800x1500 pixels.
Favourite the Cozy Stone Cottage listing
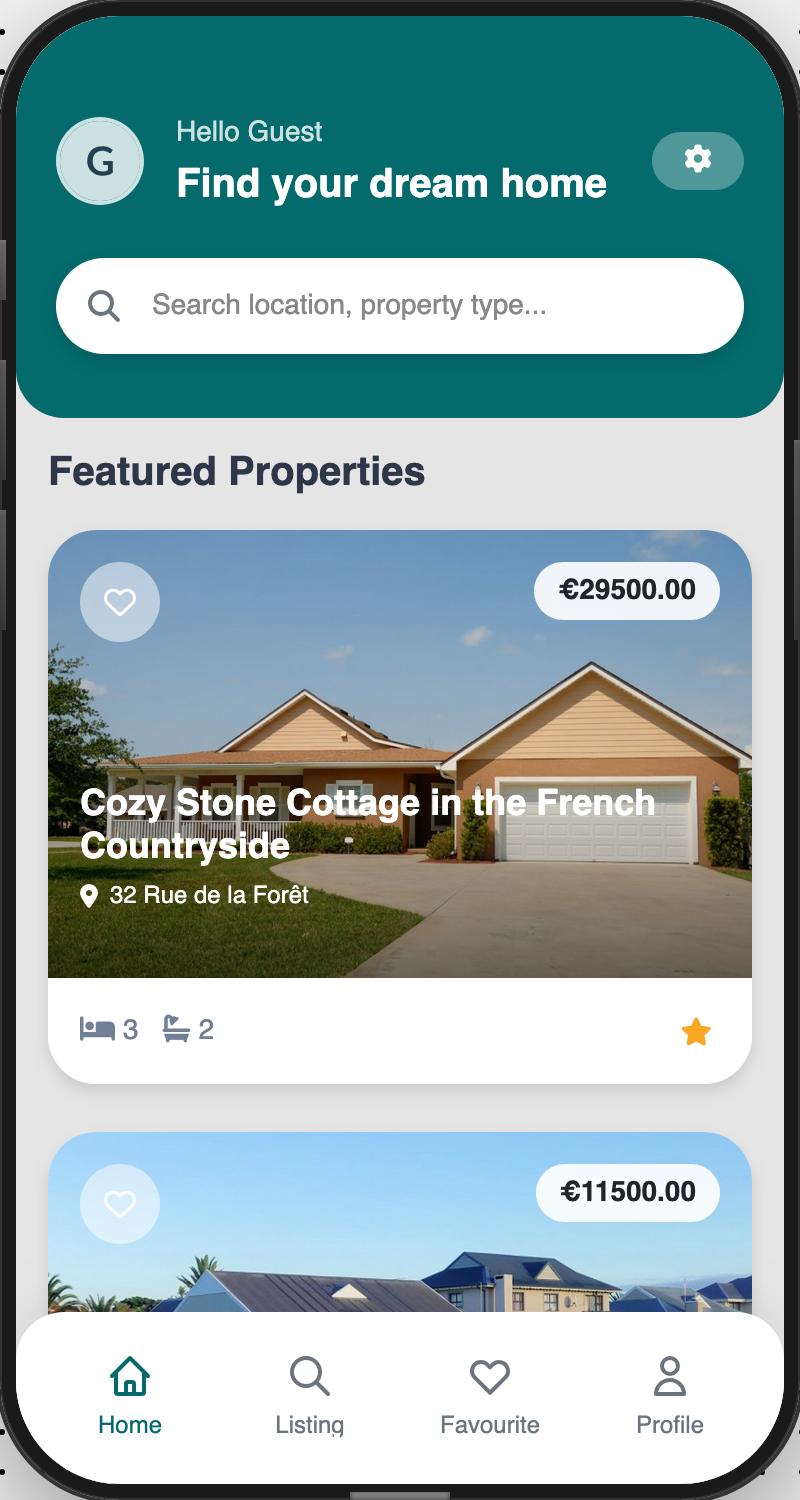tap(120, 602)
